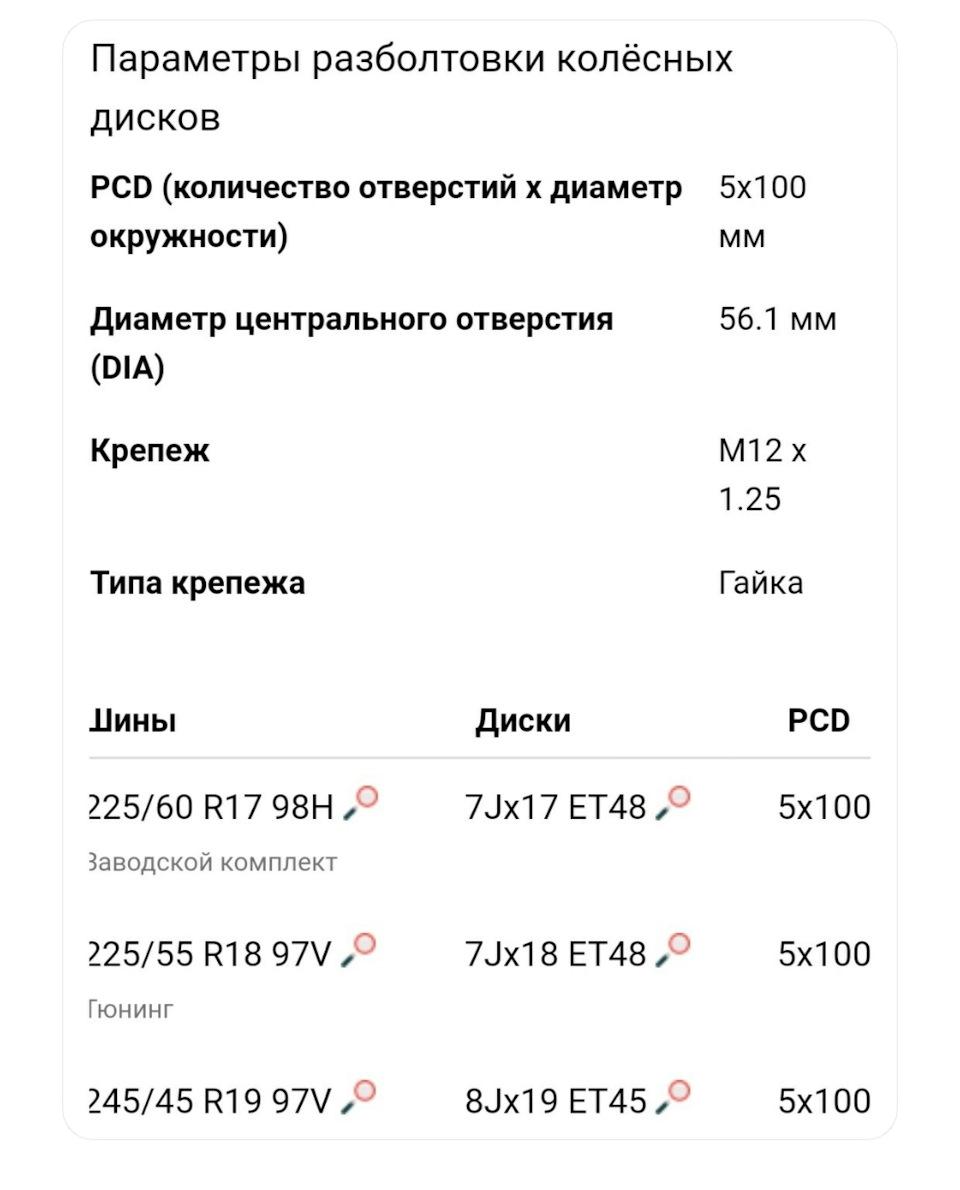Open the magnifier beside 8Jx19 ET45
960x1190 pixels.
(x=674, y=1098)
